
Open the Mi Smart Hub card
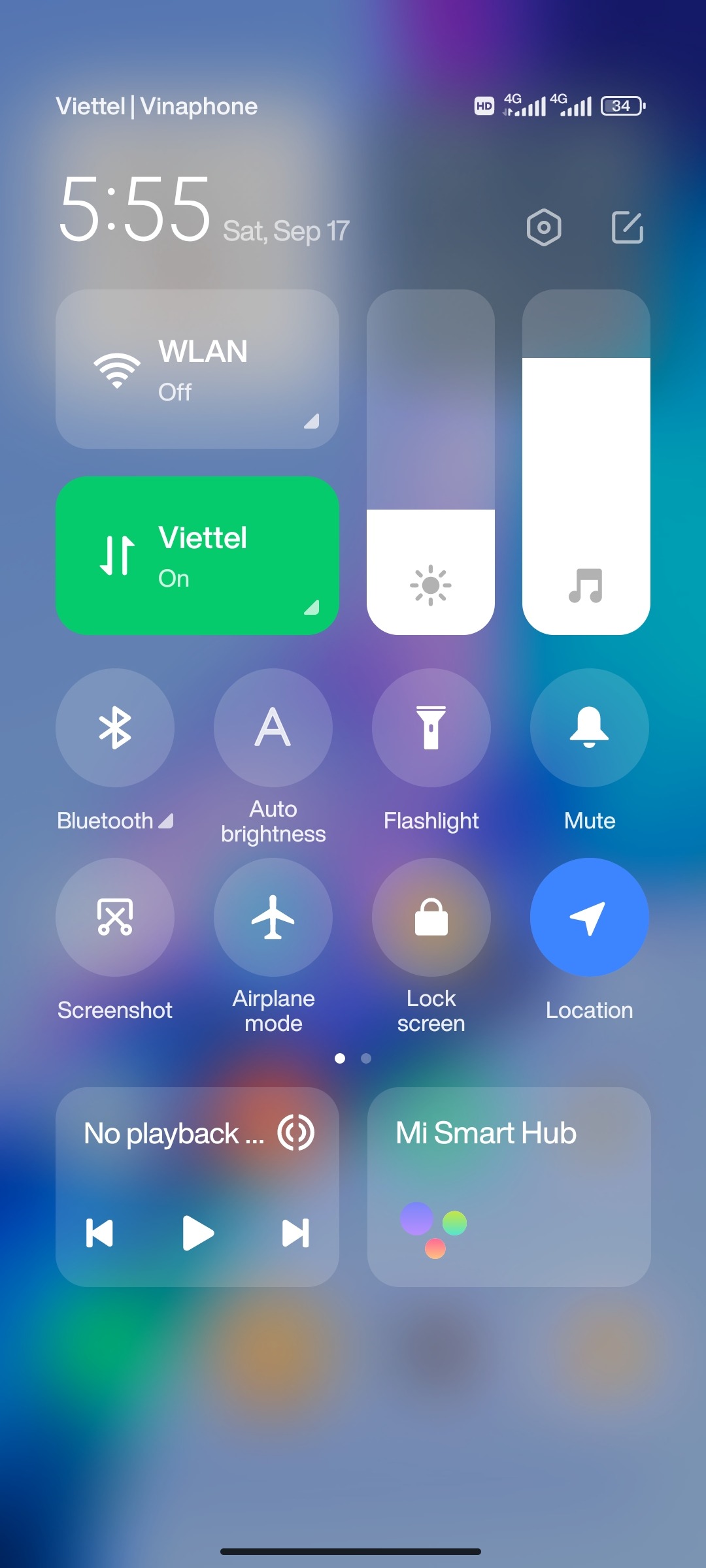[x=509, y=1186]
